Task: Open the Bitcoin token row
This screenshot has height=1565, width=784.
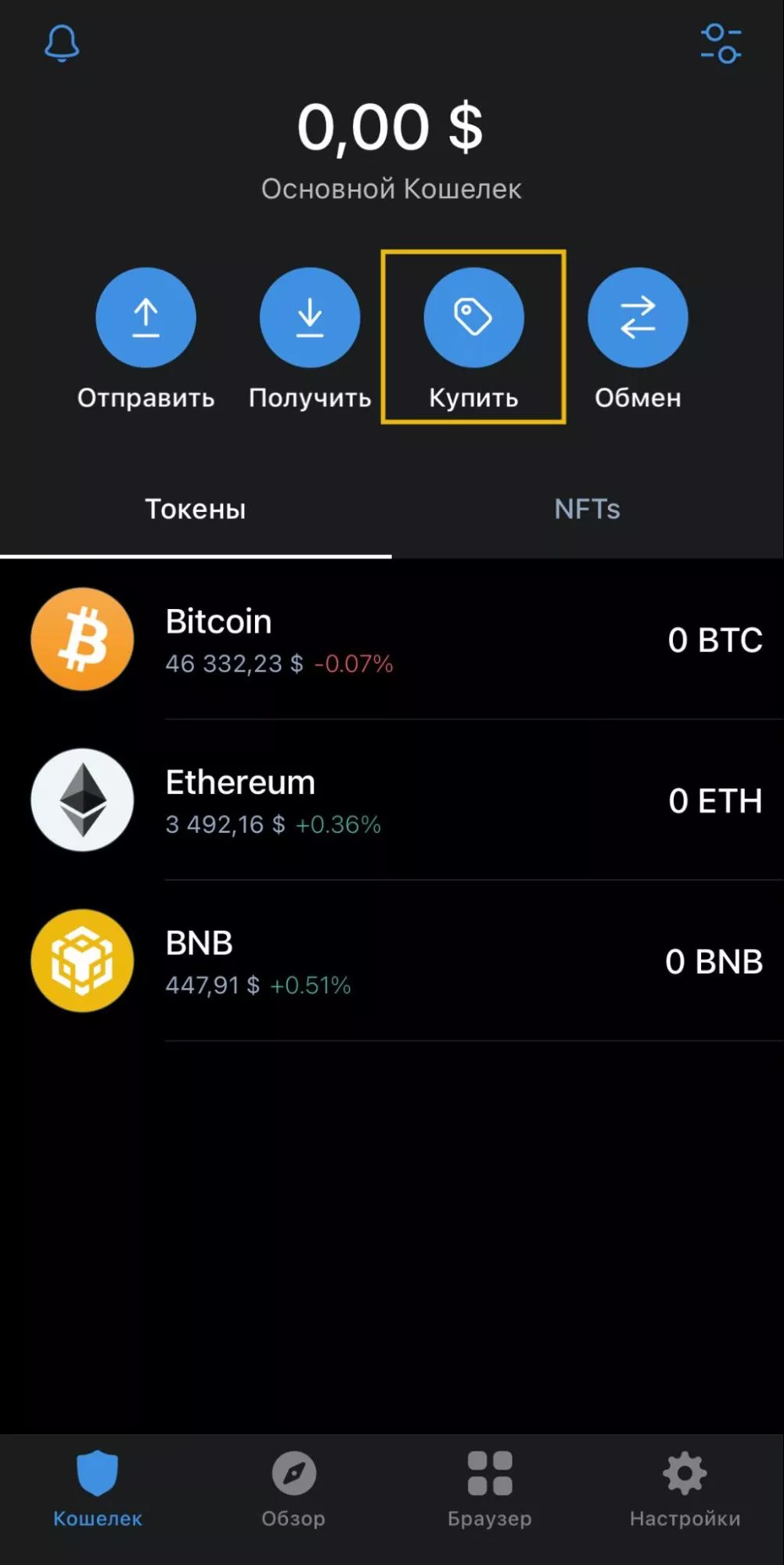Action: pyautogui.click(x=391, y=640)
